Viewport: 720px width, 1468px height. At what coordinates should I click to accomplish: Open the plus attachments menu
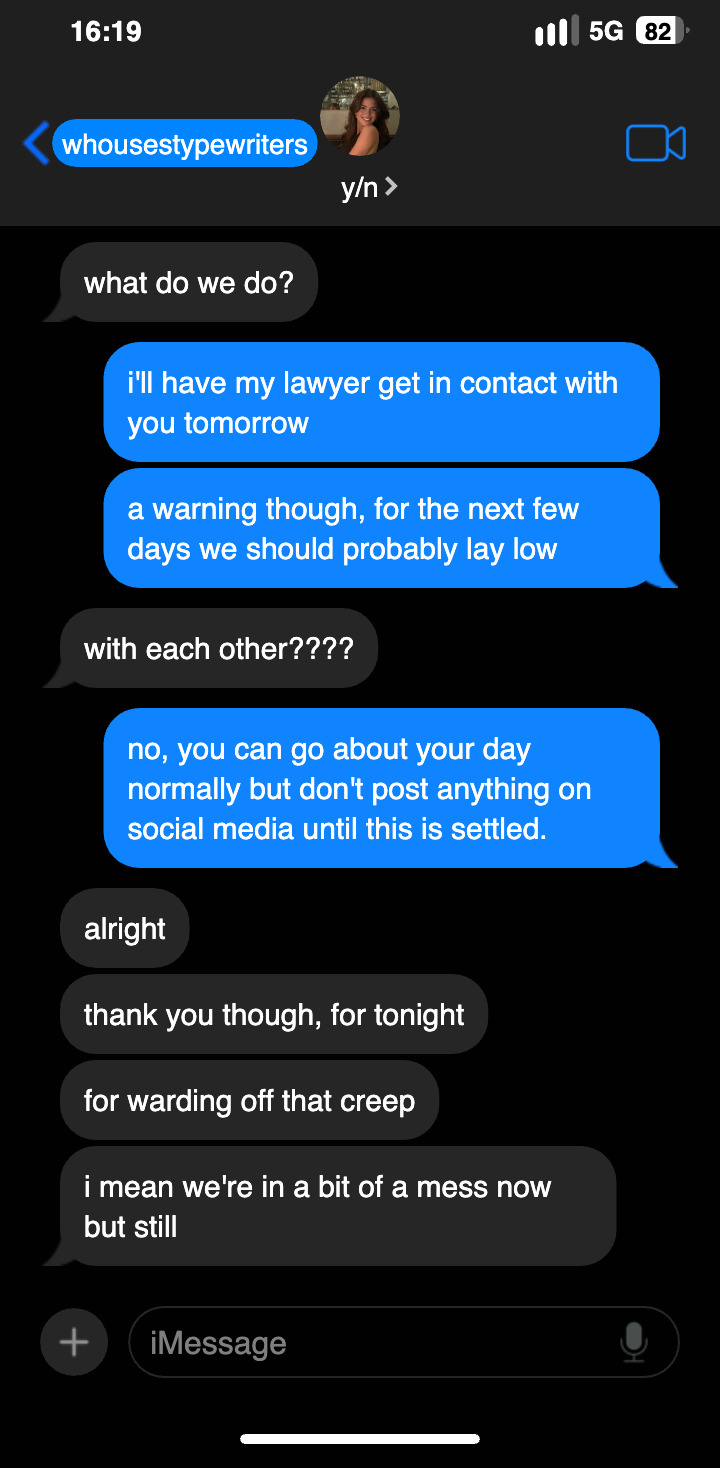pos(74,1342)
